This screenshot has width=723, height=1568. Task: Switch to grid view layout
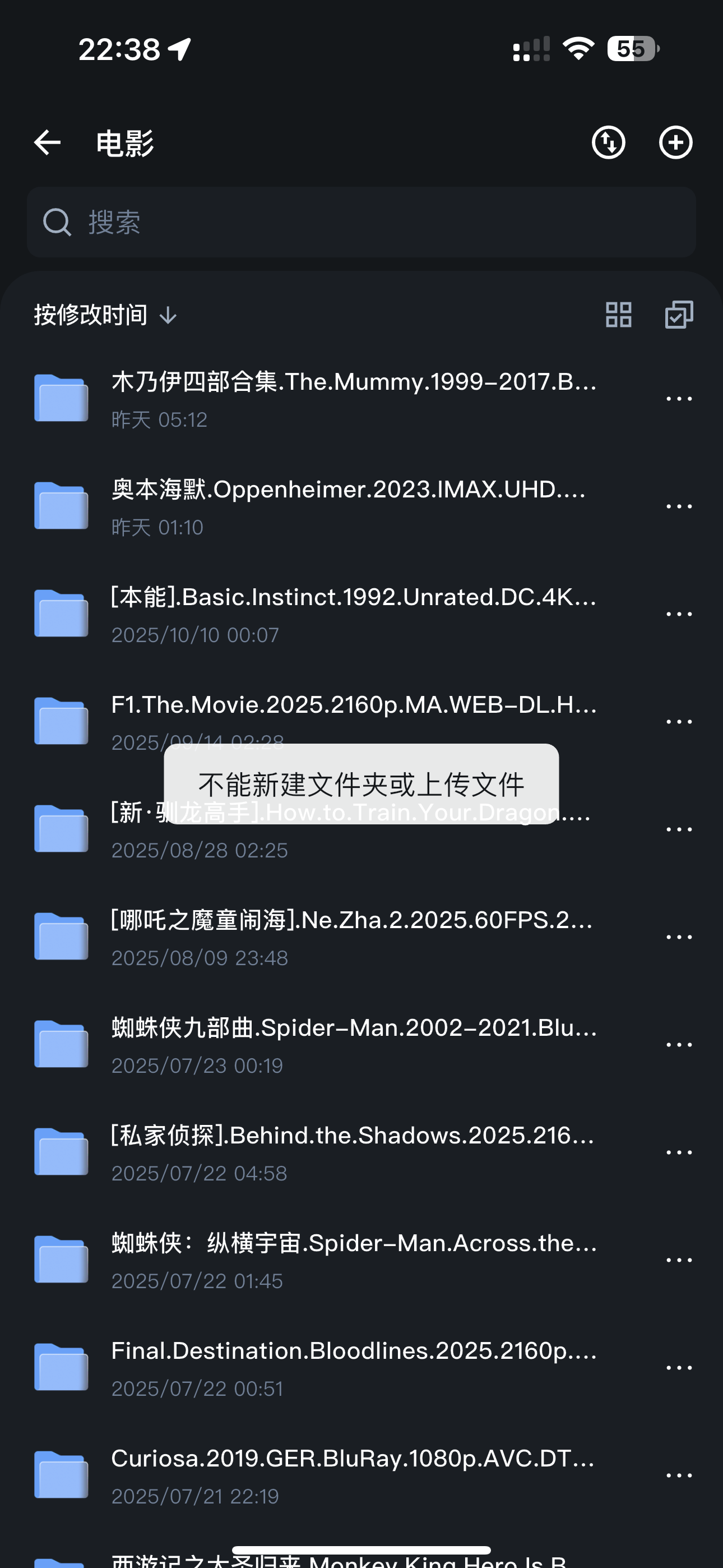[618, 315]
